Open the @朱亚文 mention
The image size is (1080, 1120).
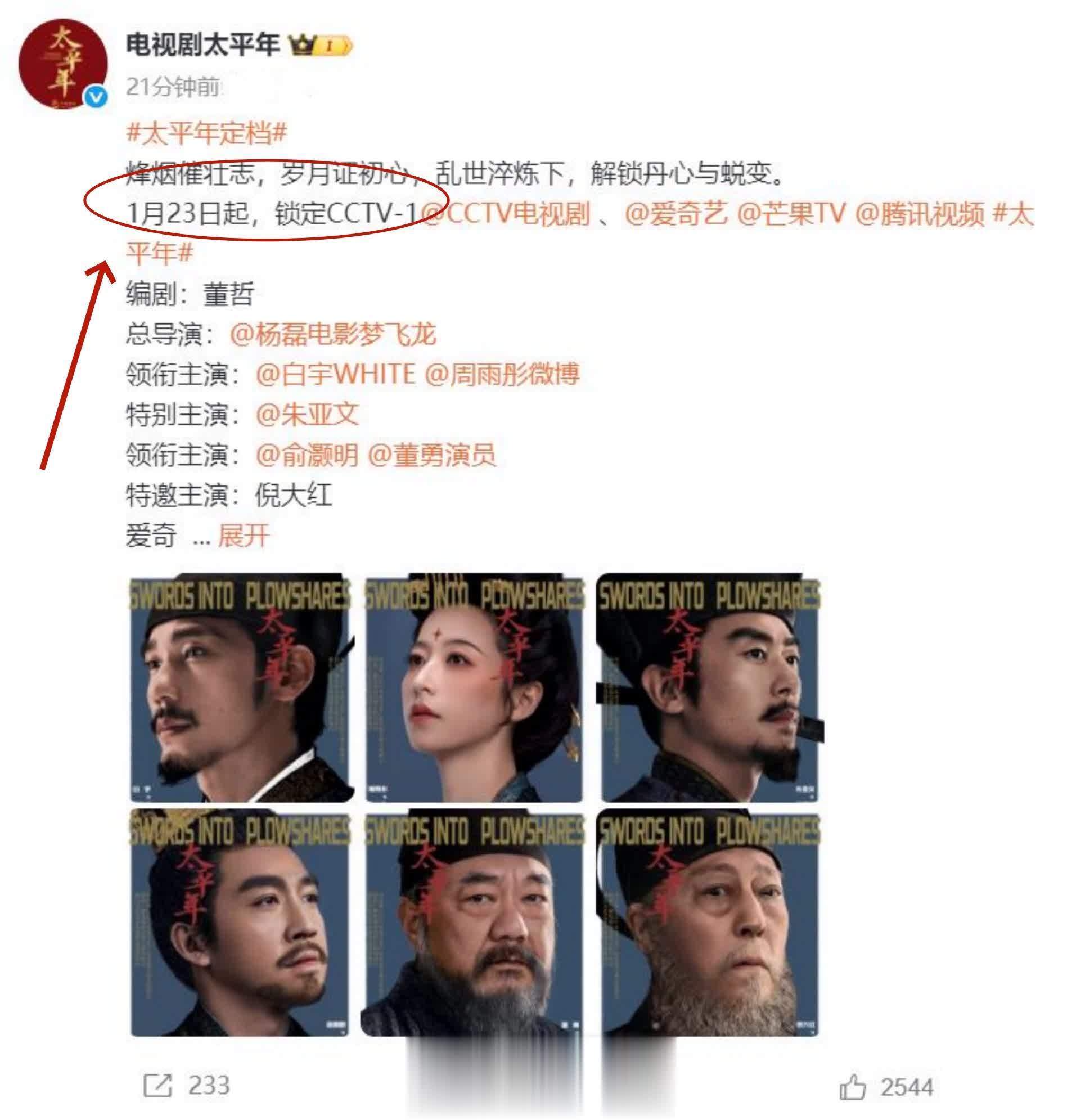click(x=308, y=414)
